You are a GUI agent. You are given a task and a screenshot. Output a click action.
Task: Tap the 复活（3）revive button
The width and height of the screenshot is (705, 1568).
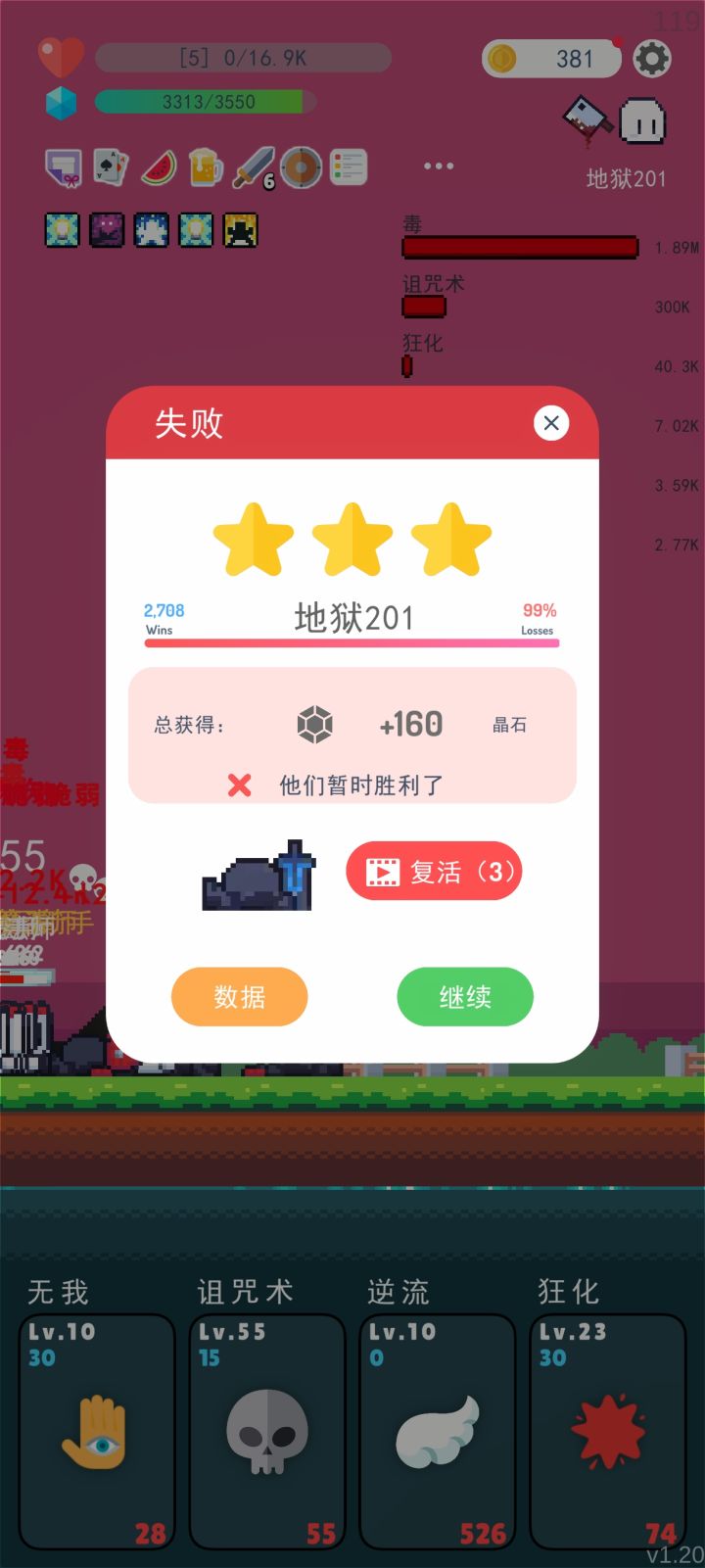[x=434, y=871]
